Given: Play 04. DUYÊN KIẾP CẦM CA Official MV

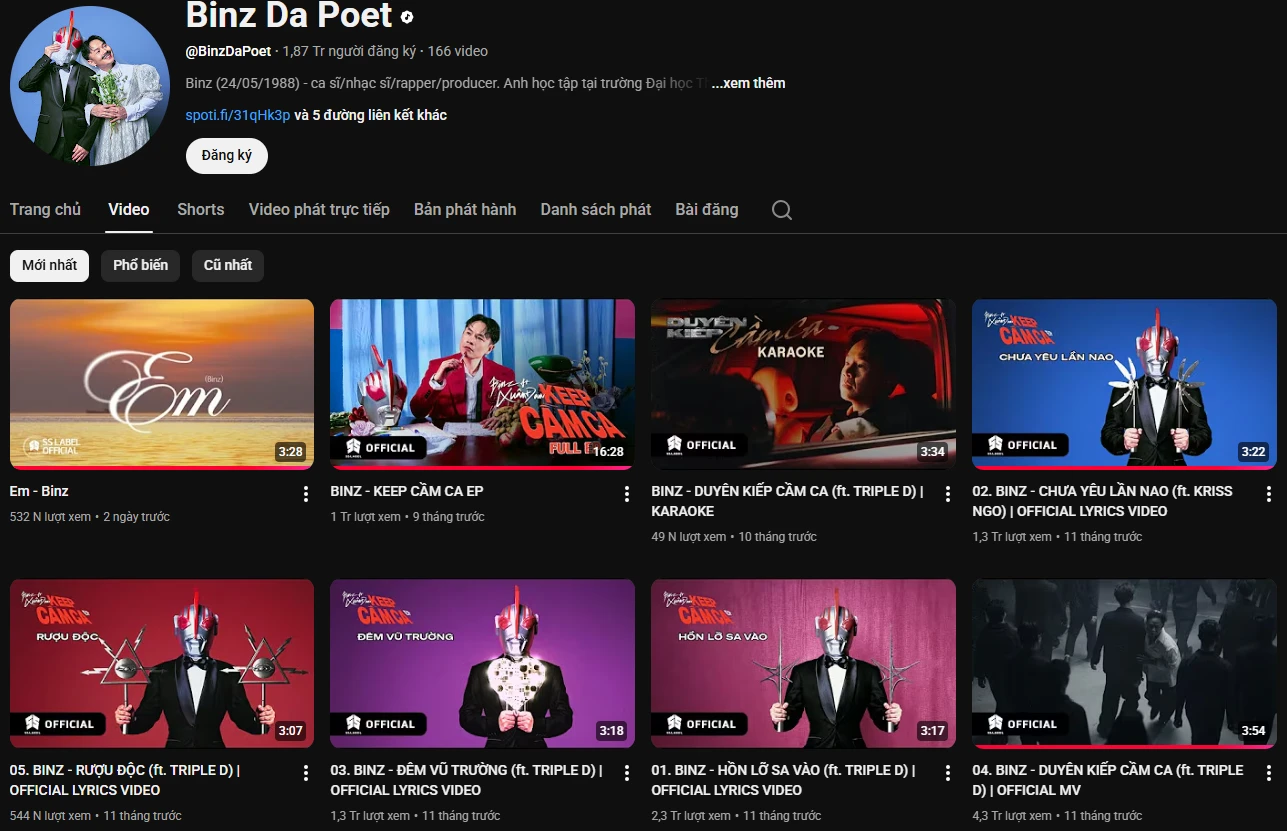Looking at the screenshot, I should (x=1124, y=664).
